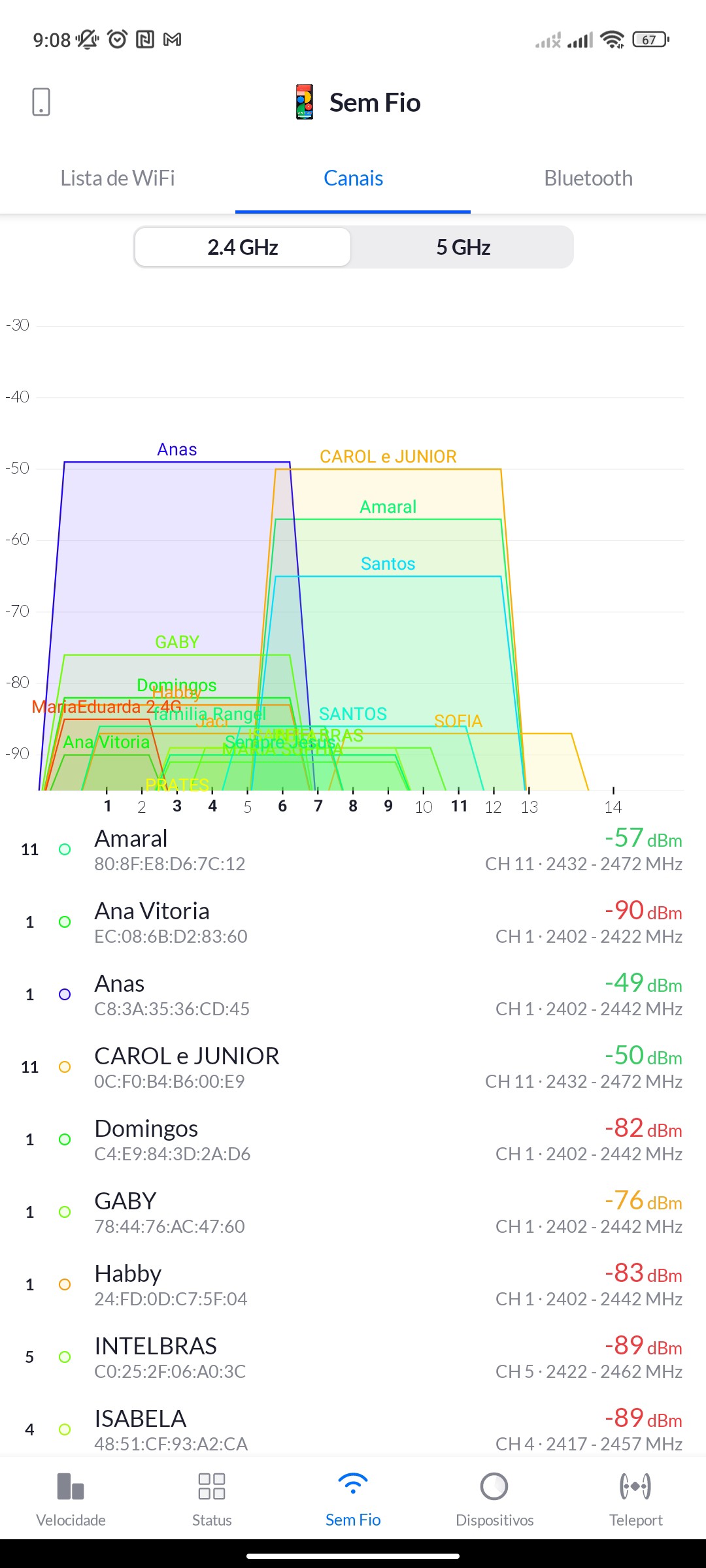Open the Anas network row
706x1568 pixels.
(353, 994)
